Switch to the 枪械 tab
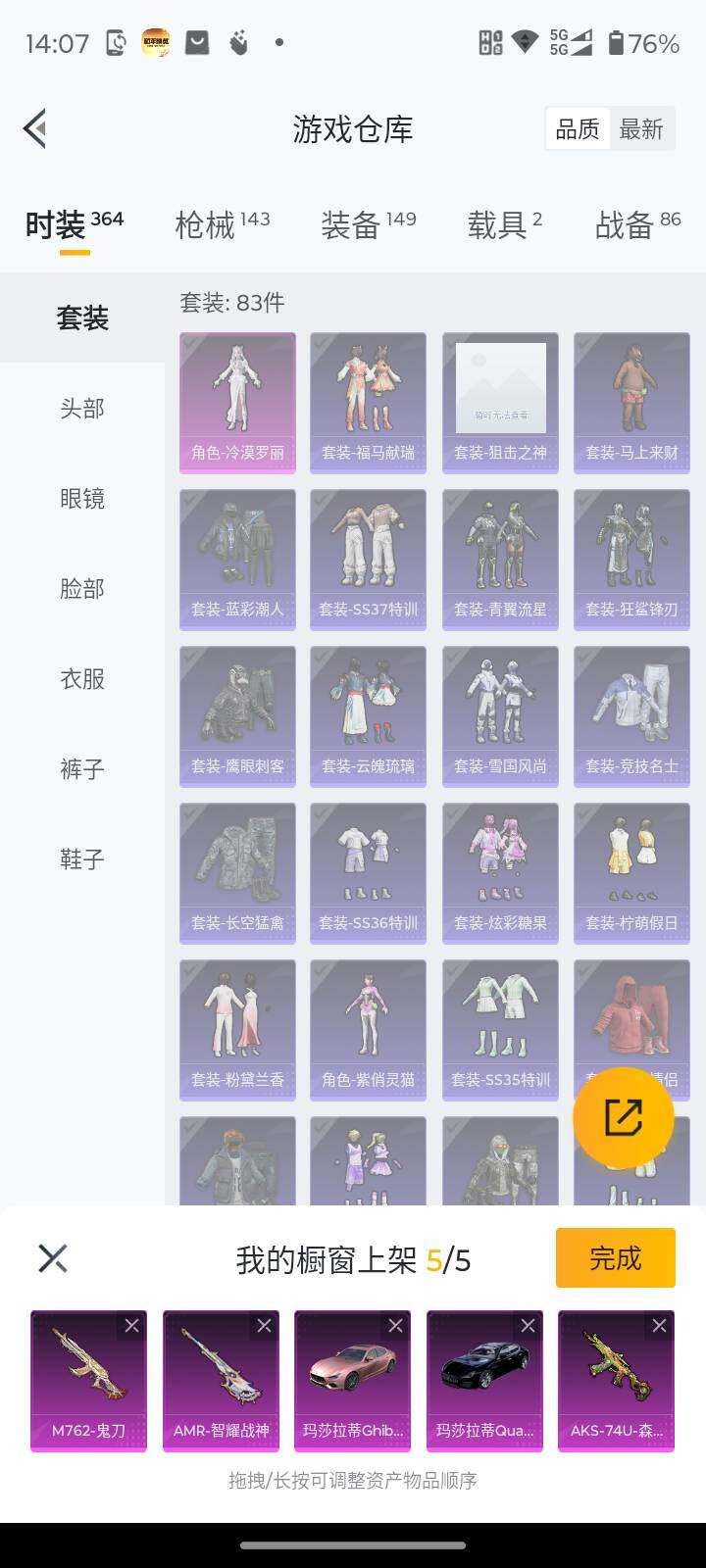The height and width of the screenshot is (1568, 706). coord(223,224)
